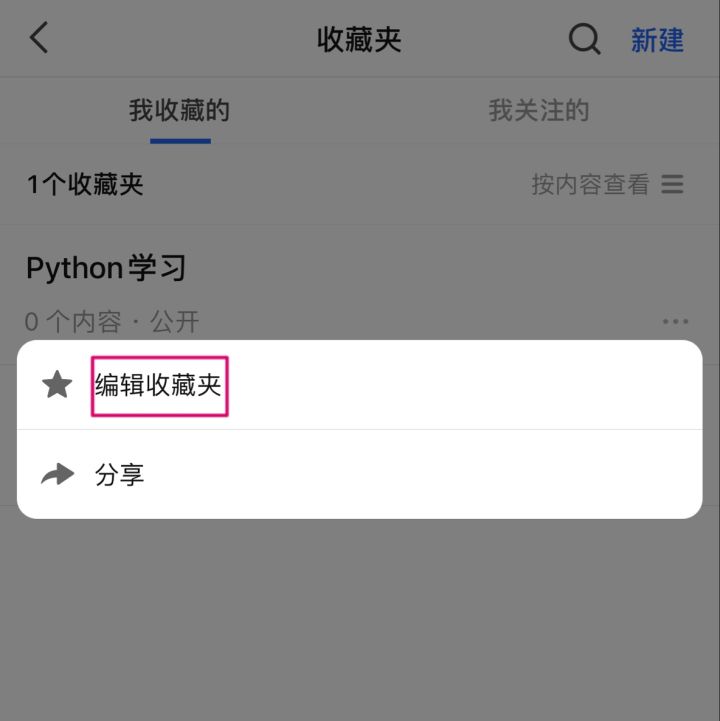This screenshot has height=721, width=720.
Task: Tap the search icon to find favorites
Action: (x=584, y=39)
